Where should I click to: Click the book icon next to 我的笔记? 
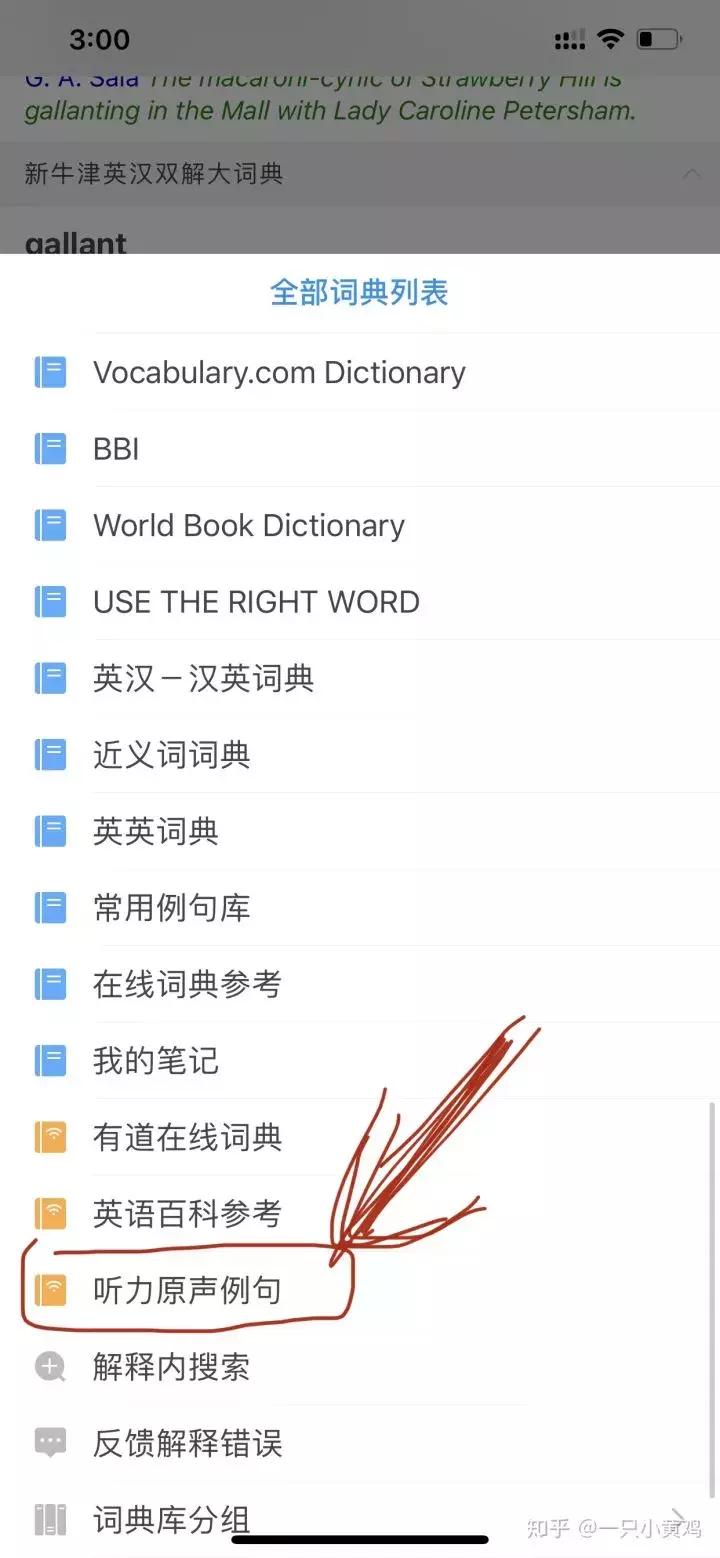48,1060
